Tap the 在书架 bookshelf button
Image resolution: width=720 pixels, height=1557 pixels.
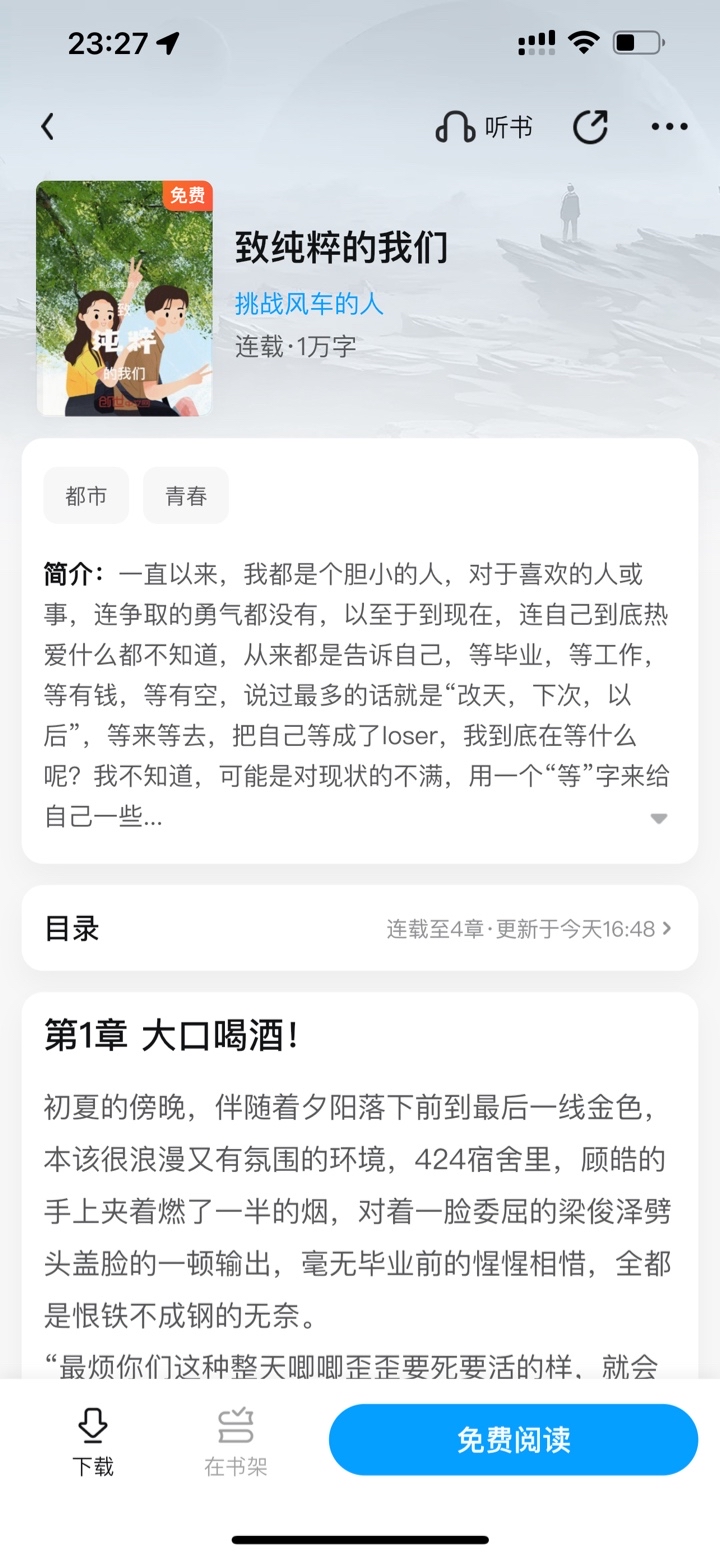point(236,1442)
